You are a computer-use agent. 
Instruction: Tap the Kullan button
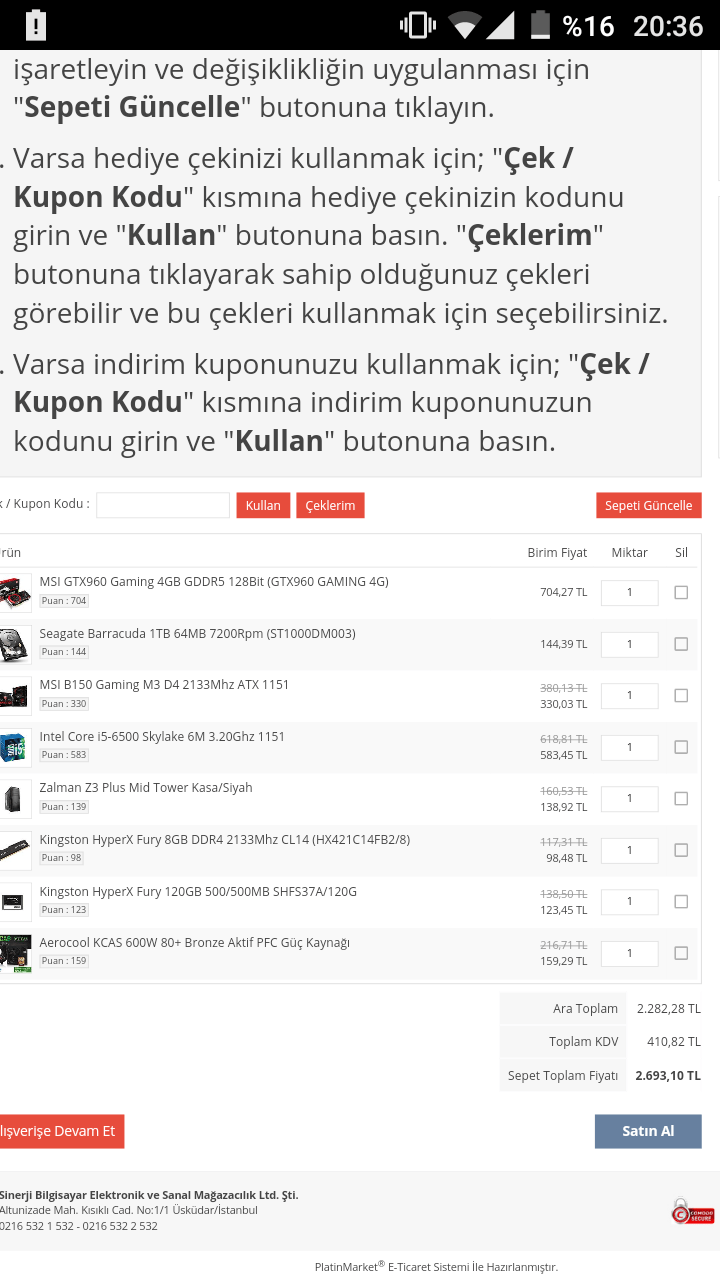pyautogui.click(x=263, y=505)
